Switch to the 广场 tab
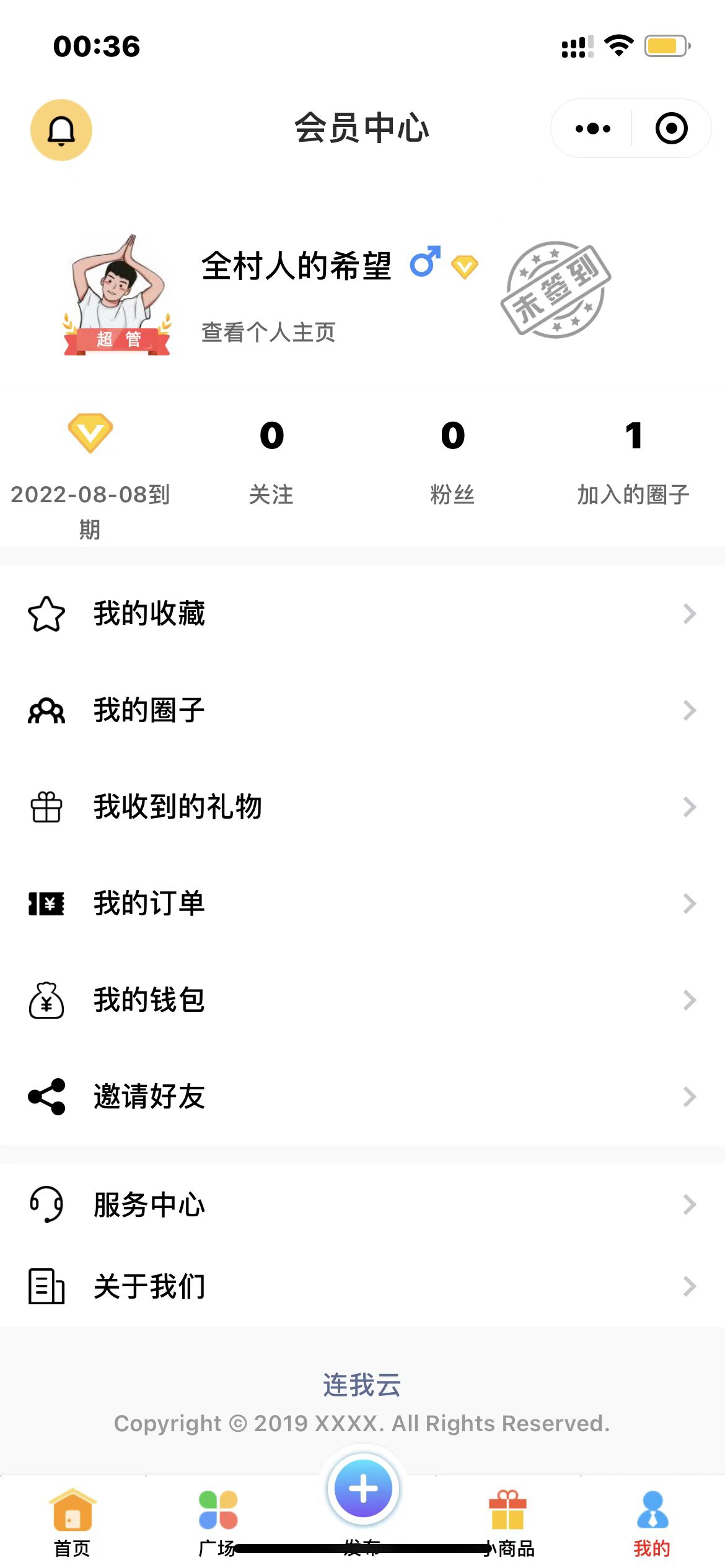 tap(217, 1521)
